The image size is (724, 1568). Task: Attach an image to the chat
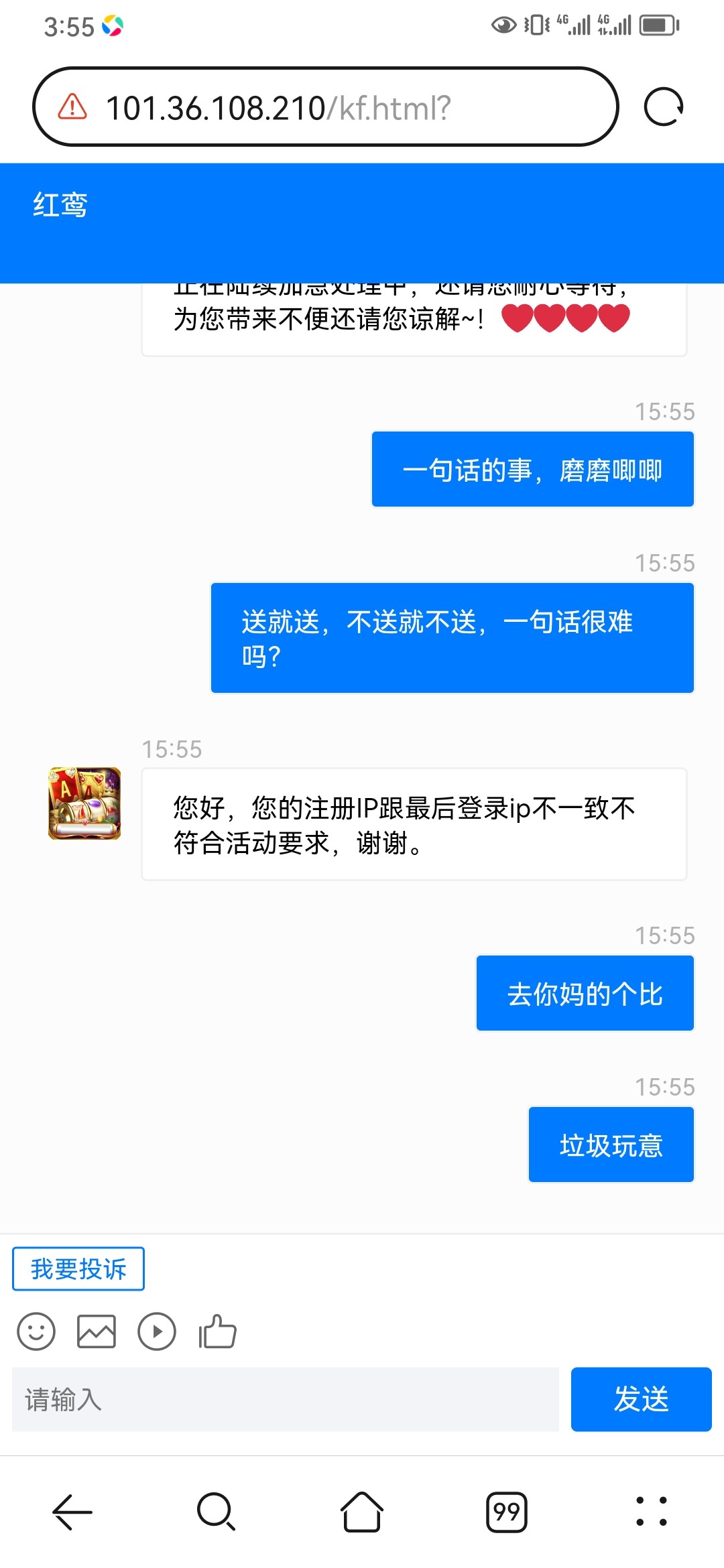click(97, 1331)
